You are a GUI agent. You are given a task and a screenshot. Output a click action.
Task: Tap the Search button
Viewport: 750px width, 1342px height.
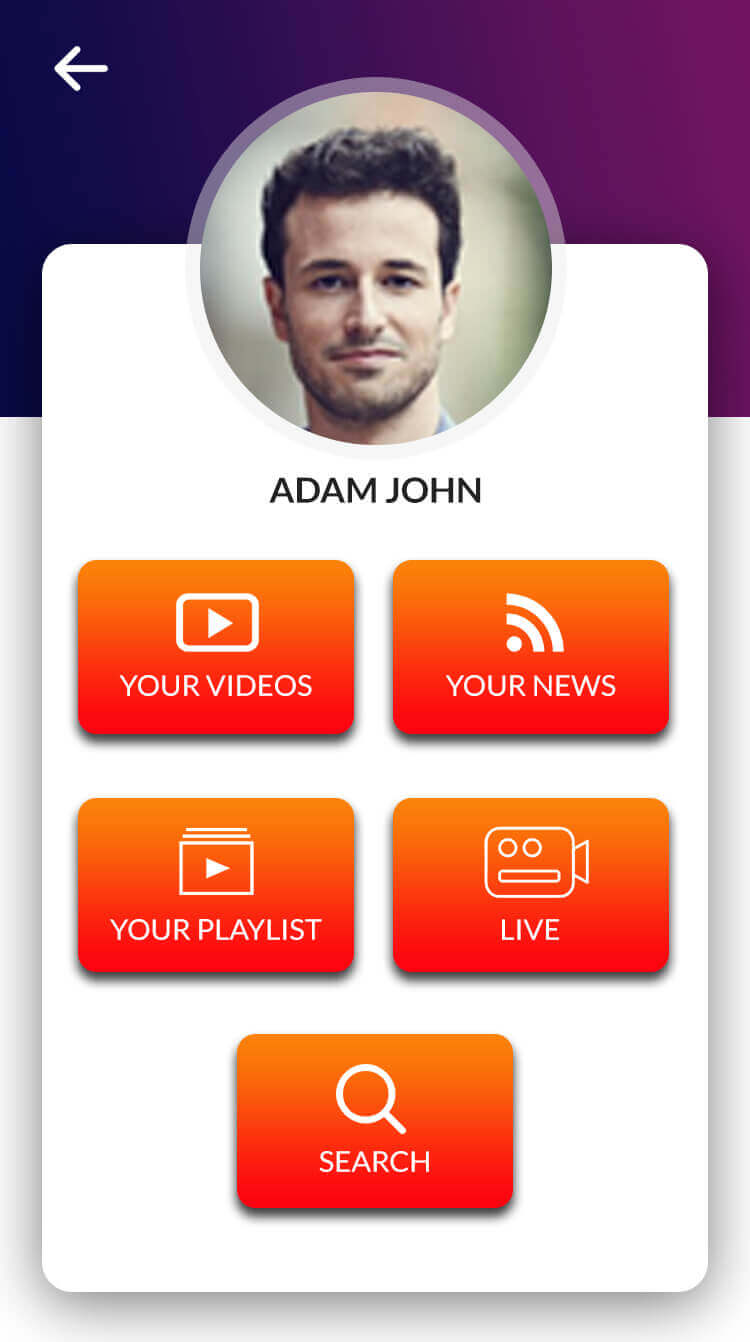click(375, 1121)
